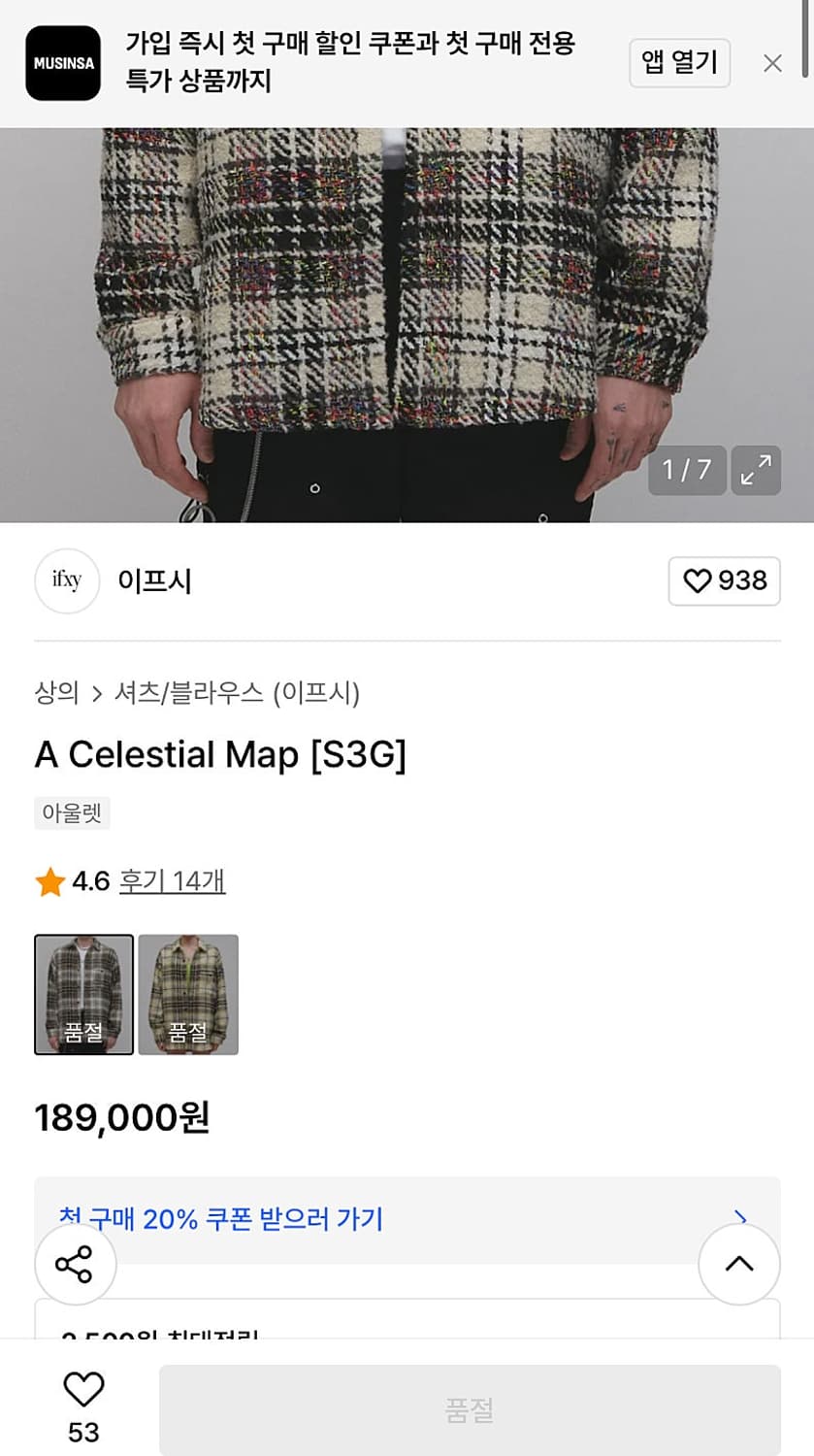Tap the 1/7 image counter indicator
Image resolution: width=814 pixels, height=1456 pixels.
tap(686, 470)
